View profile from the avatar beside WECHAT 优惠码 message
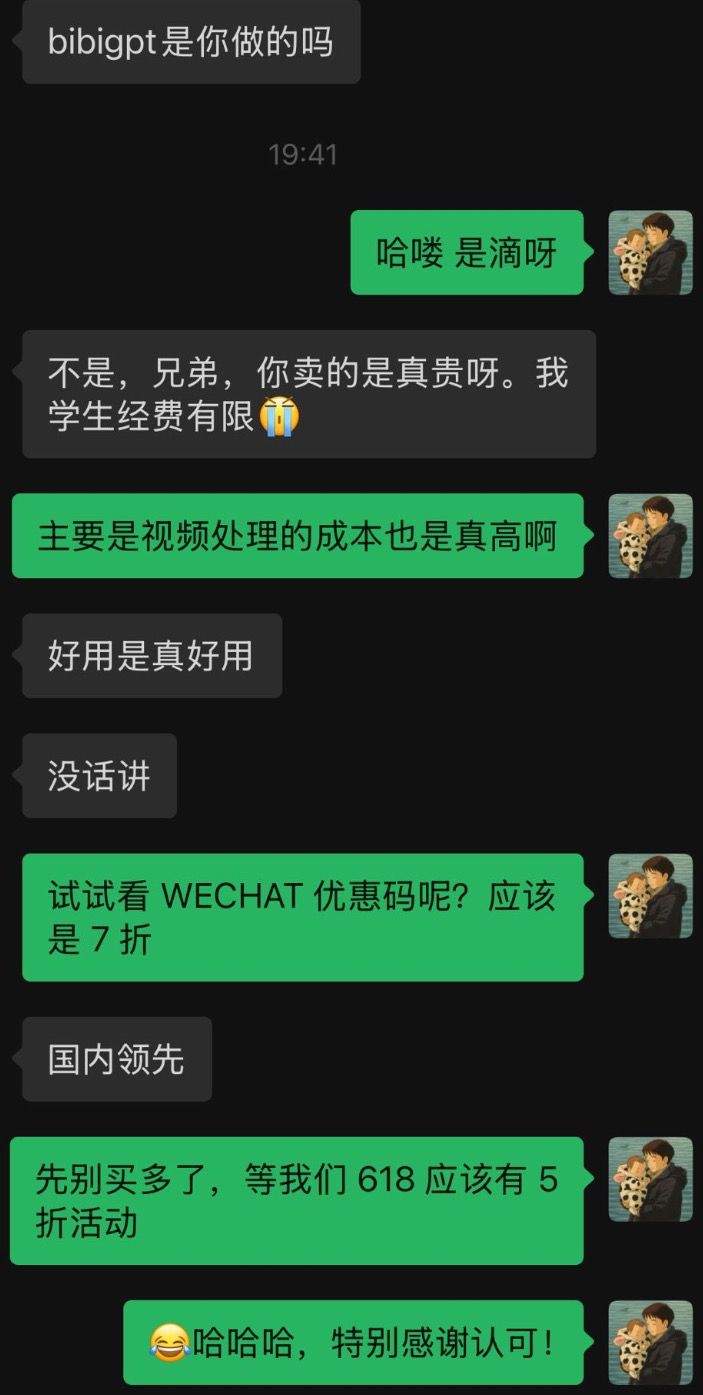Screen dimensions: 703x1395 pyautogui.click(x=650, y=896)
